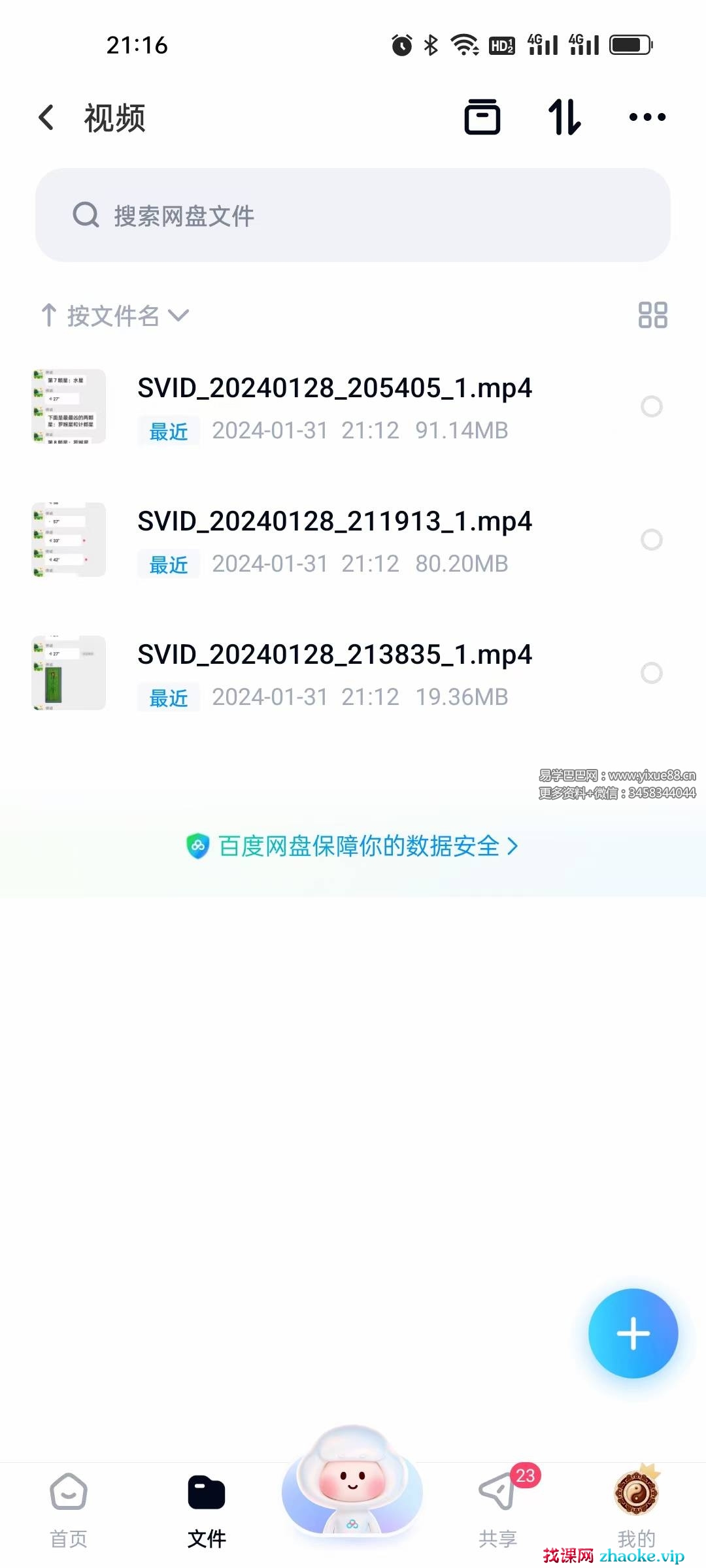Open the archive box icon in toolbar
This screenshot has width=706, height=1568.
pyautogui.click(x=482, y=118)
